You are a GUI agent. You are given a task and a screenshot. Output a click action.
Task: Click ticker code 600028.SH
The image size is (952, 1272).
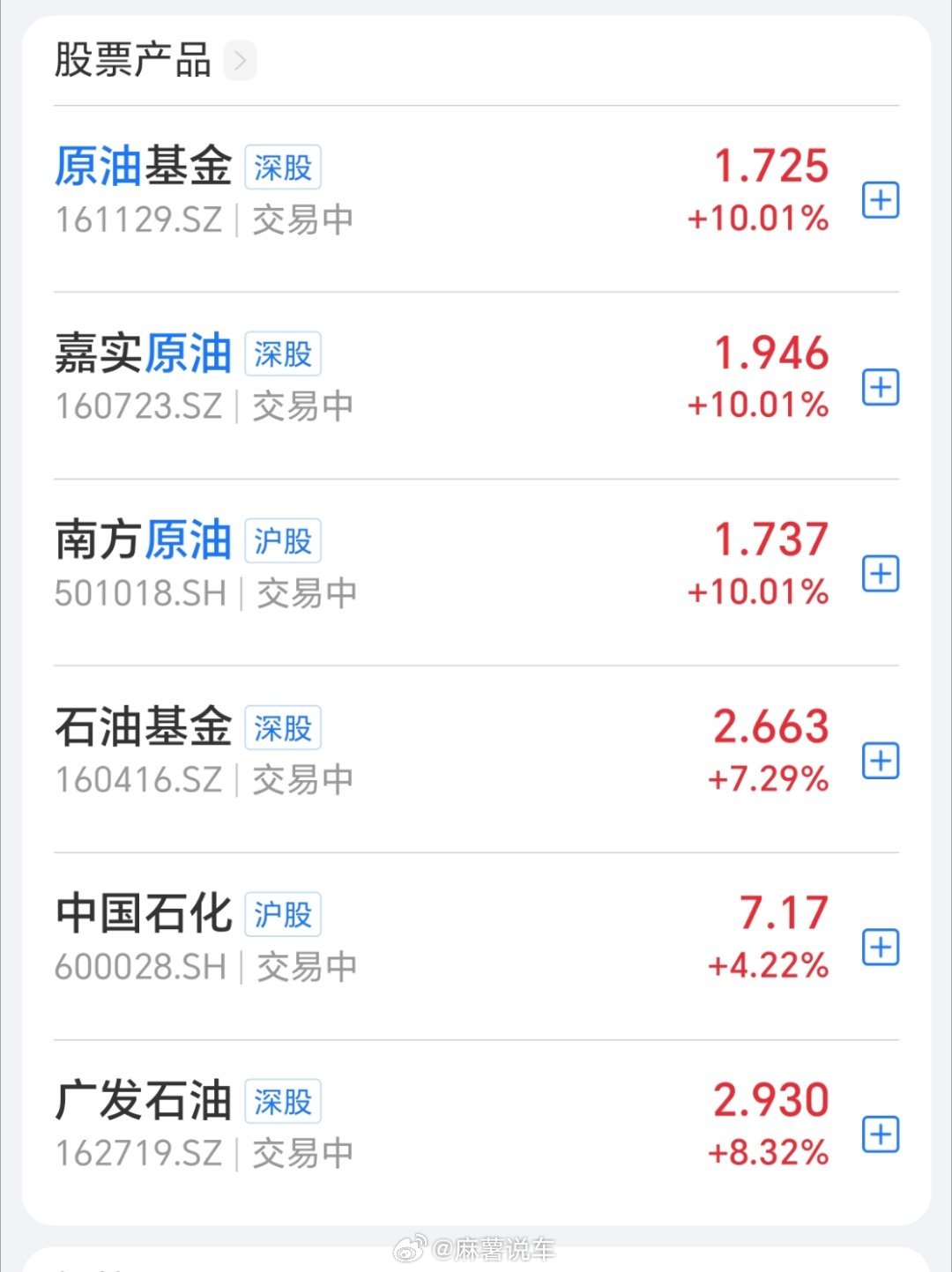[138, 968]
